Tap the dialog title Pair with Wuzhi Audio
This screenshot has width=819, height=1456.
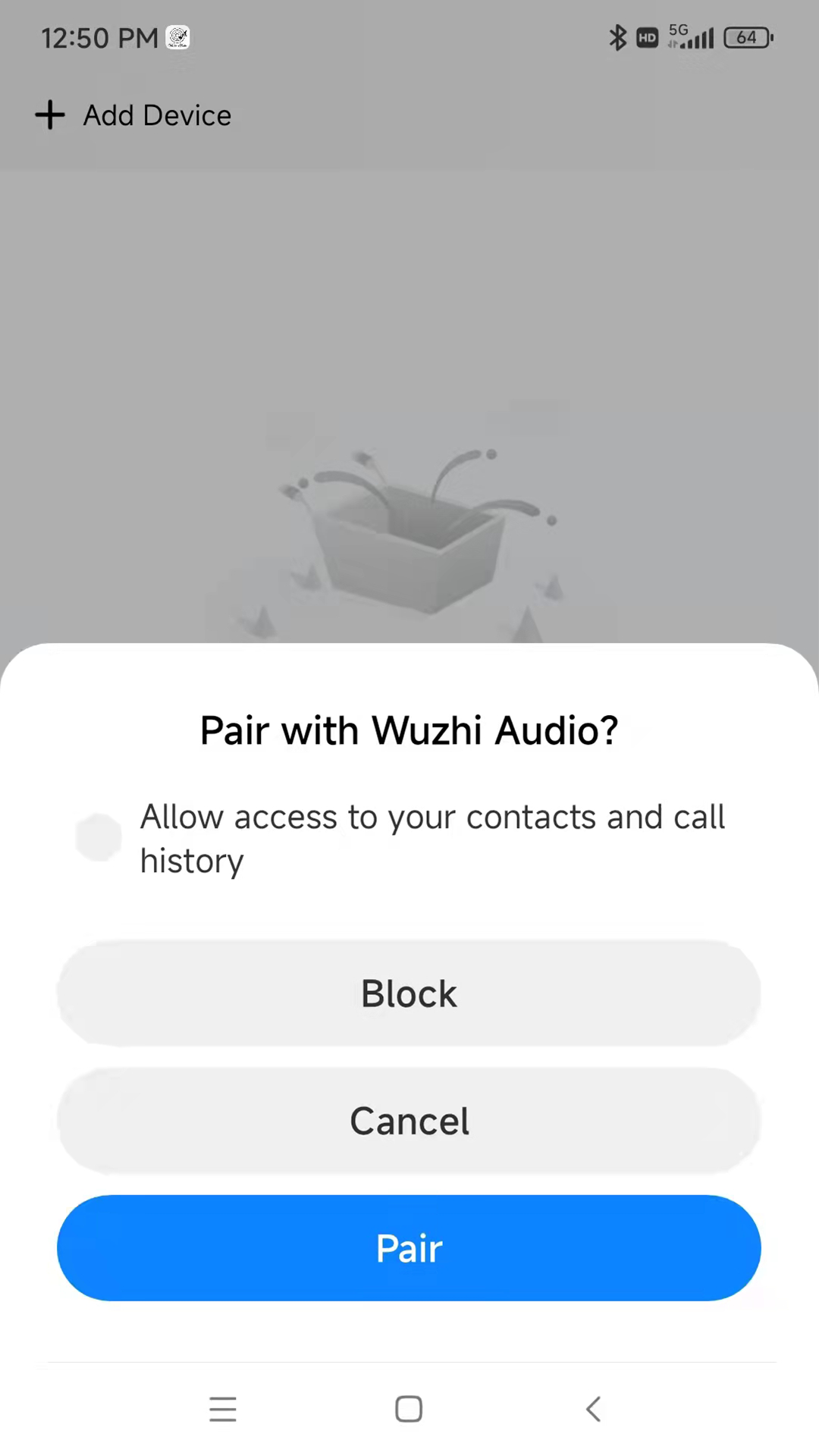pos(409,730)
